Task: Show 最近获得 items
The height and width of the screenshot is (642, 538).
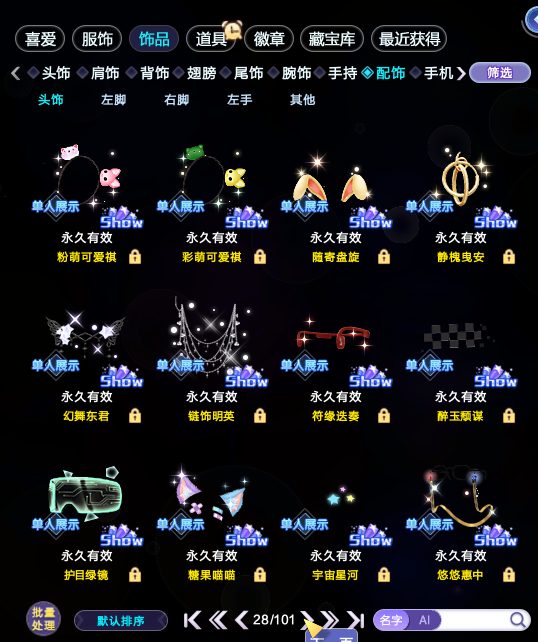Action: 409,39
